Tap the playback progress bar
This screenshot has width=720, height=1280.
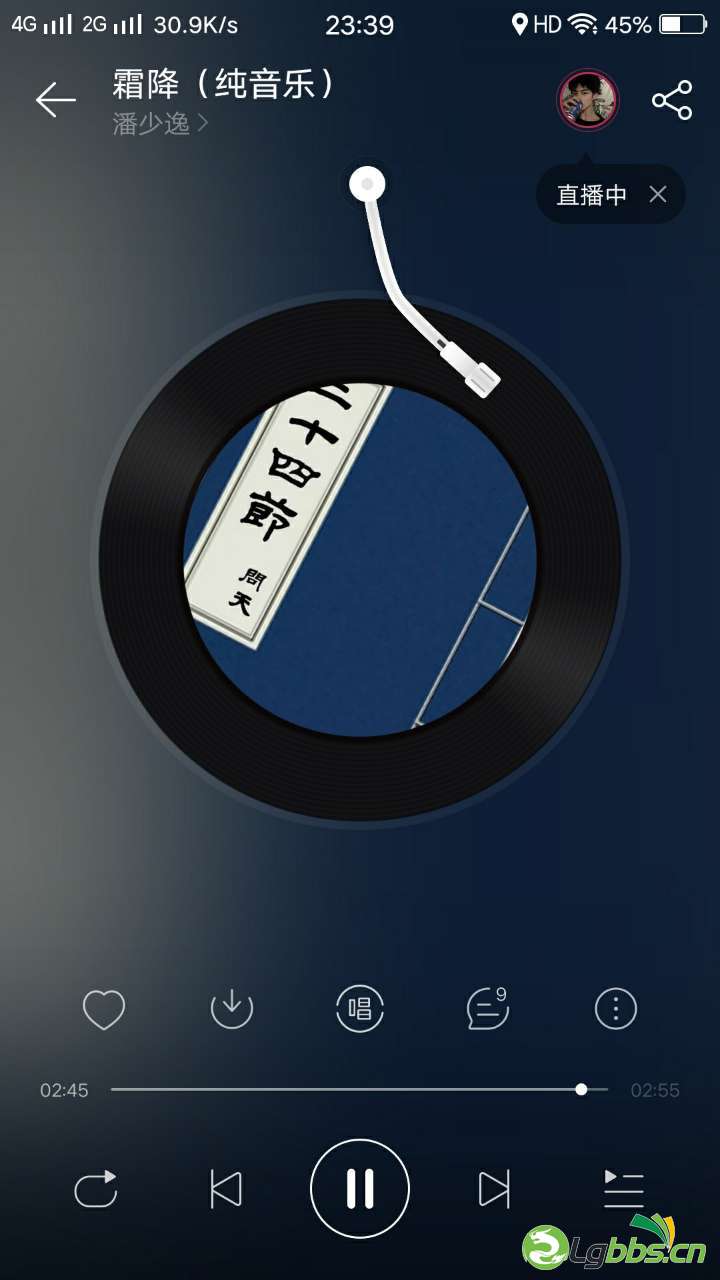point(360,1089)
